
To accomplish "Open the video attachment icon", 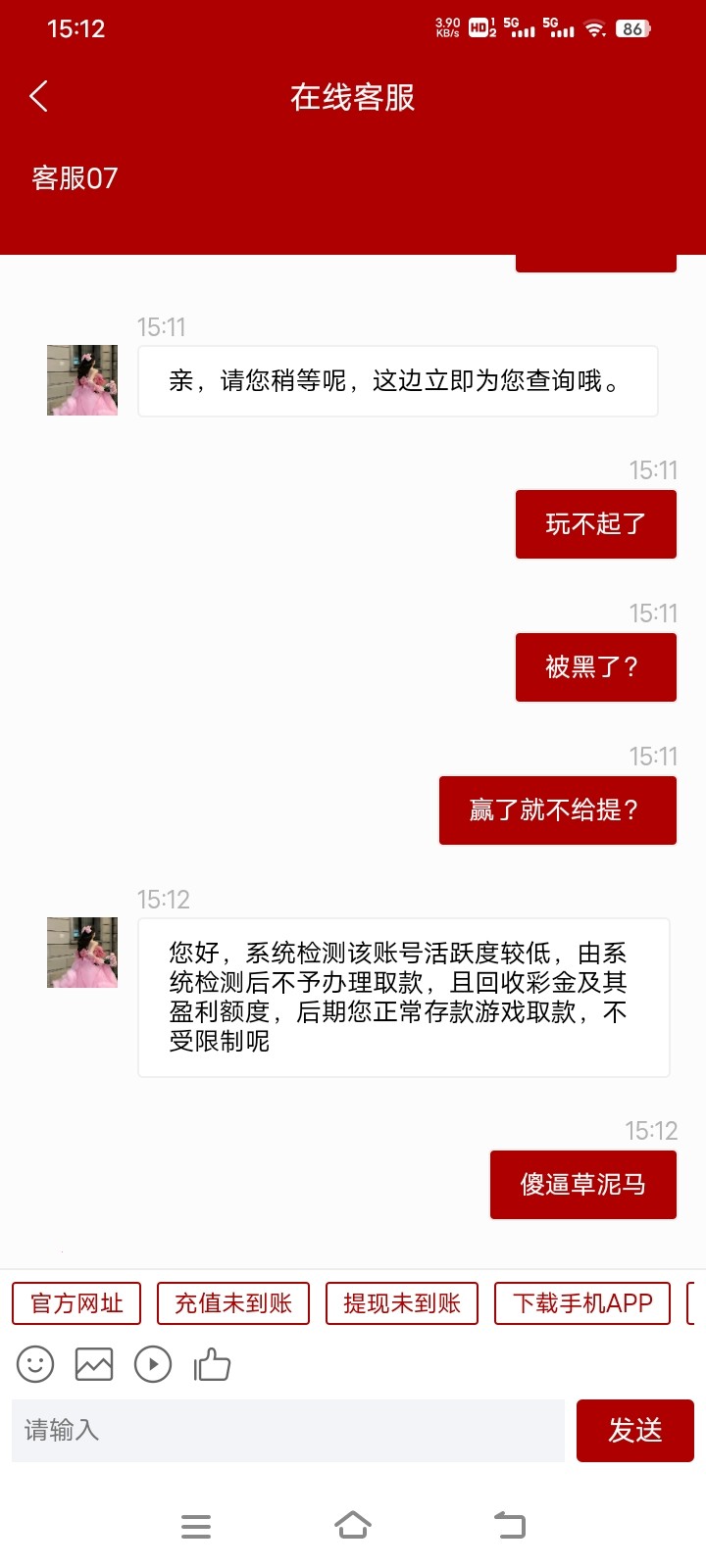I will pyautogui.click(x=153, y=1364).
